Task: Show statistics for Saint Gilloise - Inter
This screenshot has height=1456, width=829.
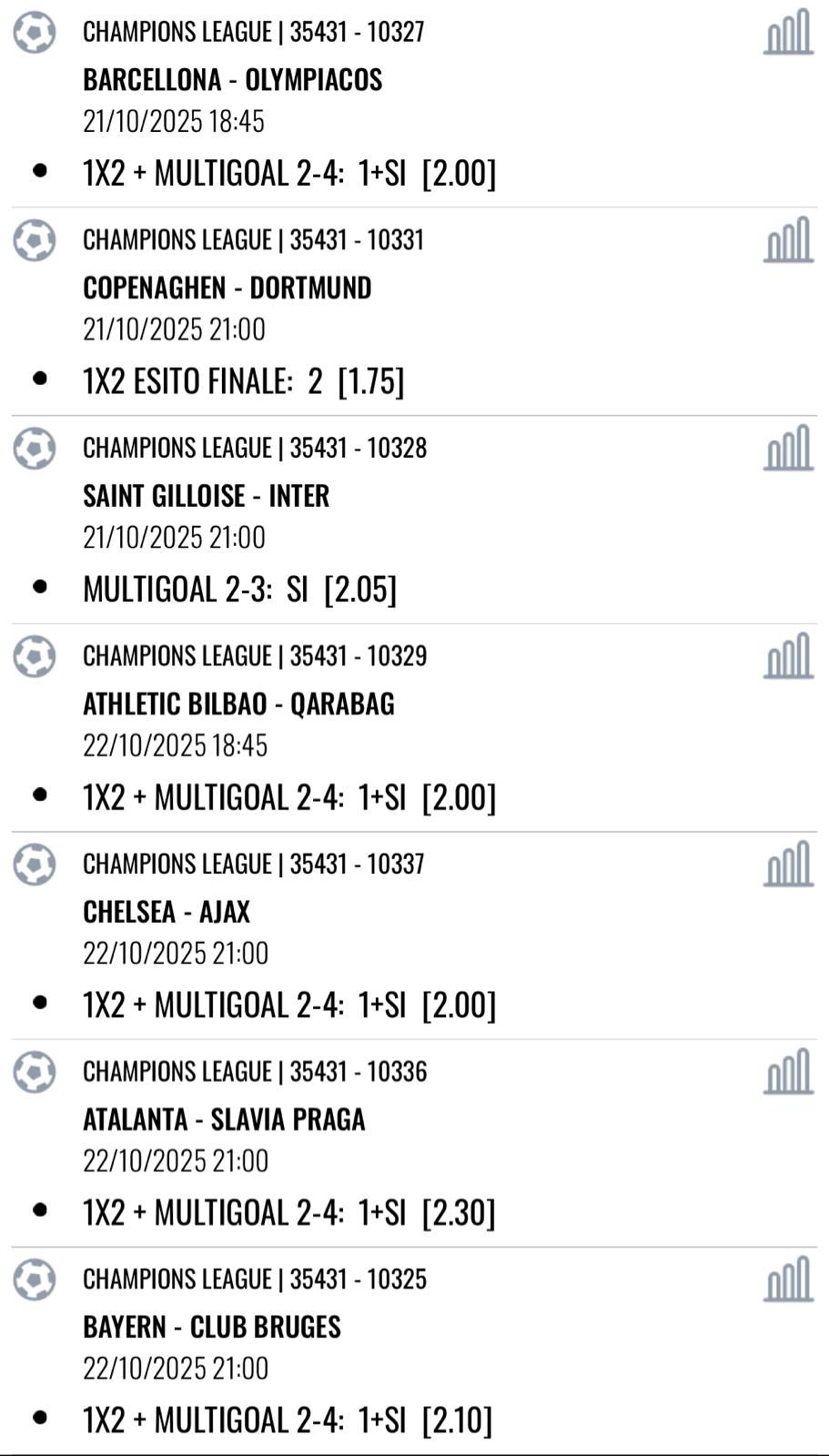Action: click(788, 449)
